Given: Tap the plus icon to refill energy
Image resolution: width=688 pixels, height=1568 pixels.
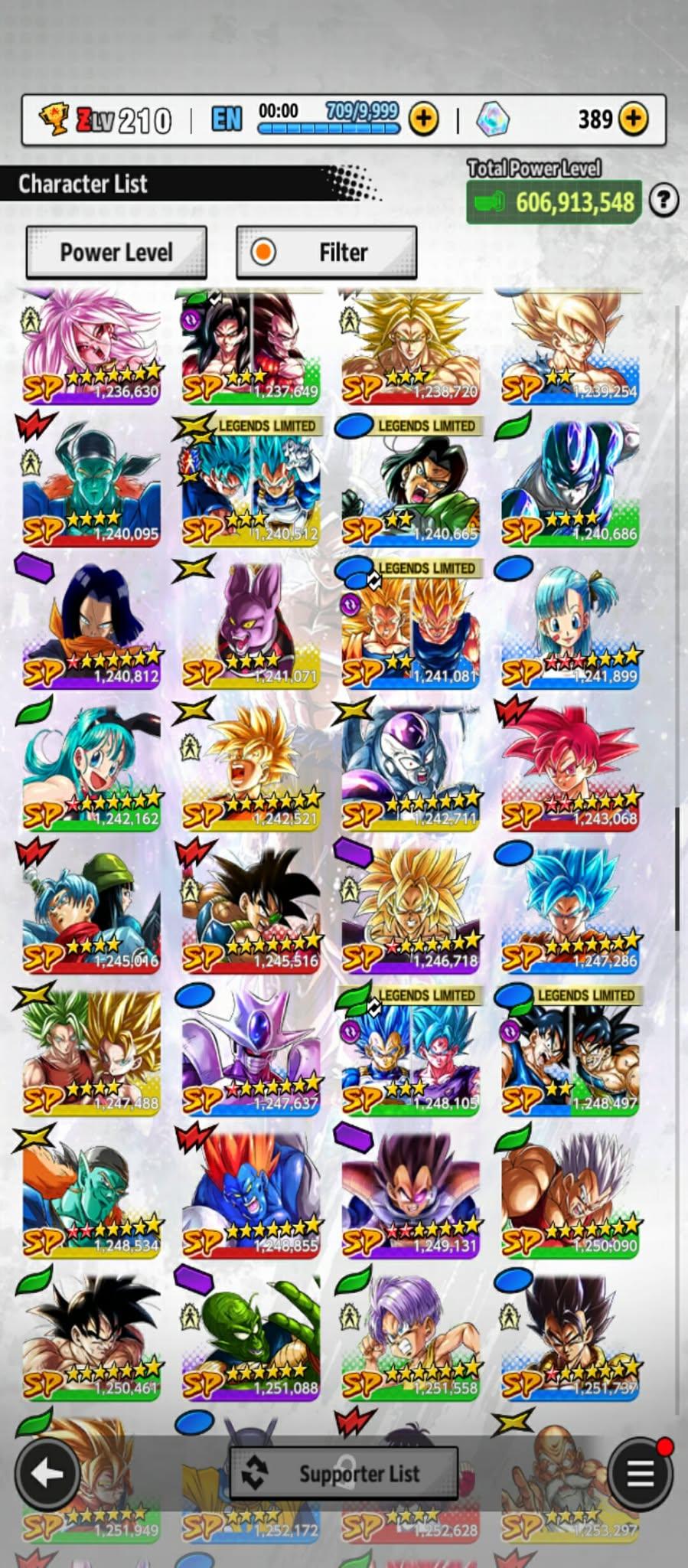Looking at the screenshot, I should tap(423, 119).
